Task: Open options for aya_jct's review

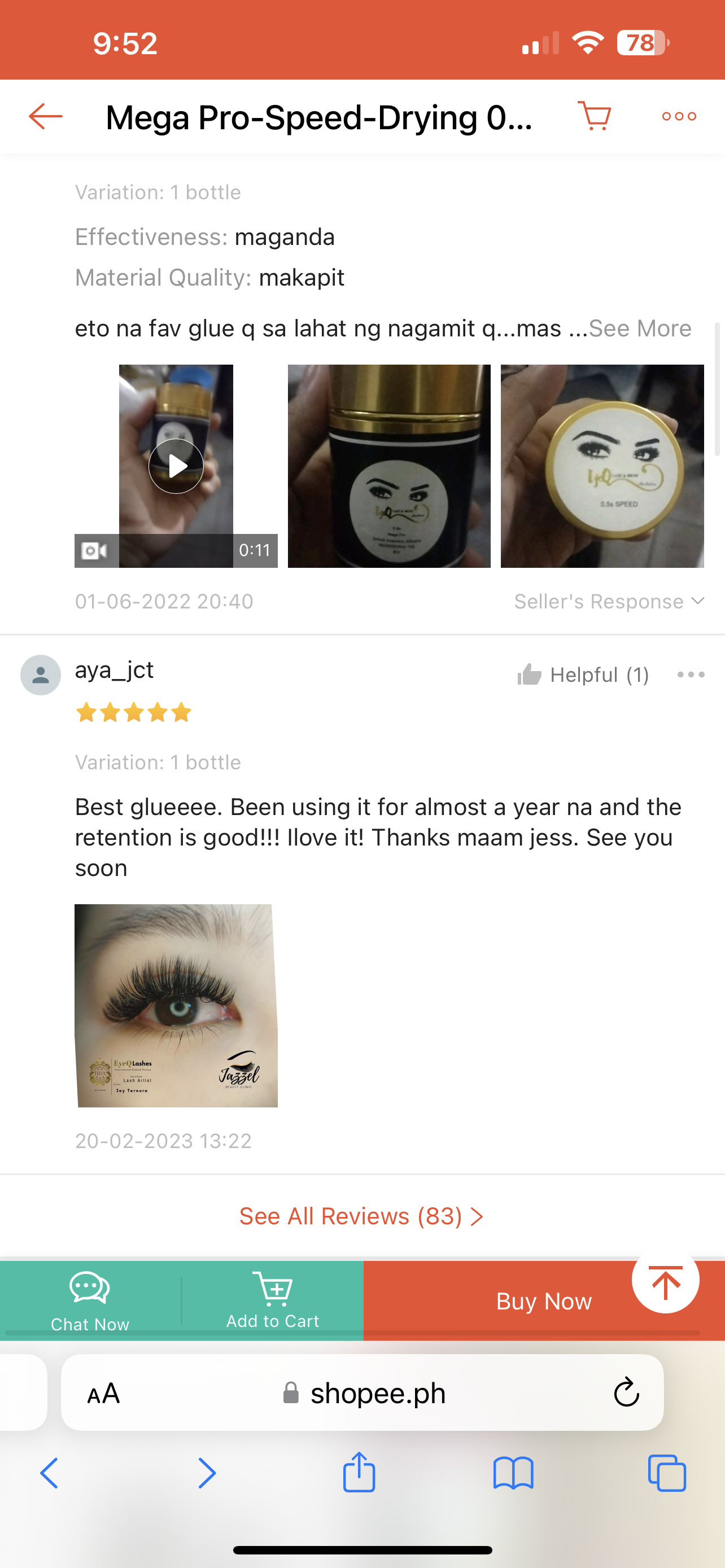Action: point(691,674)
